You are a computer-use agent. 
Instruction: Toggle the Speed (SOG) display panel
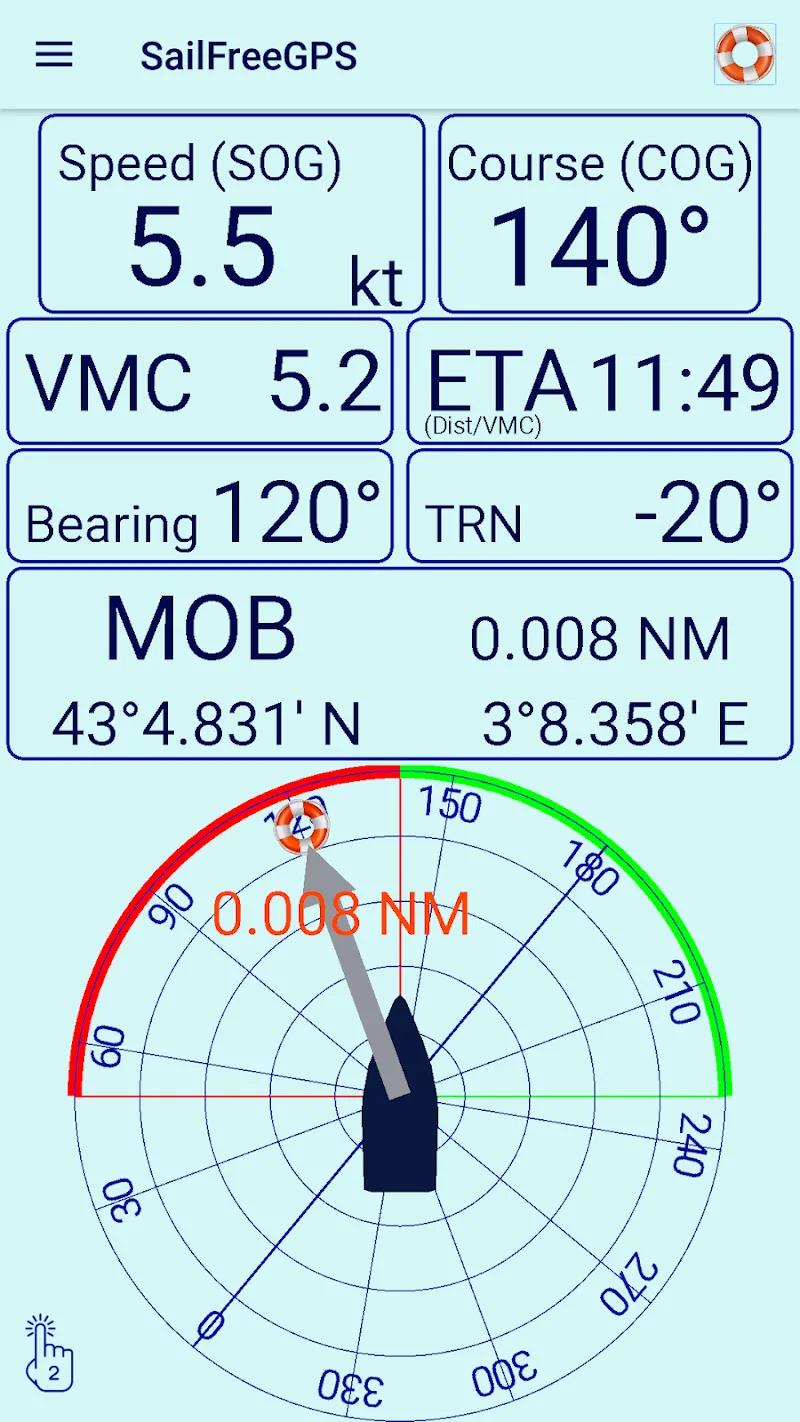pos(232,212)
